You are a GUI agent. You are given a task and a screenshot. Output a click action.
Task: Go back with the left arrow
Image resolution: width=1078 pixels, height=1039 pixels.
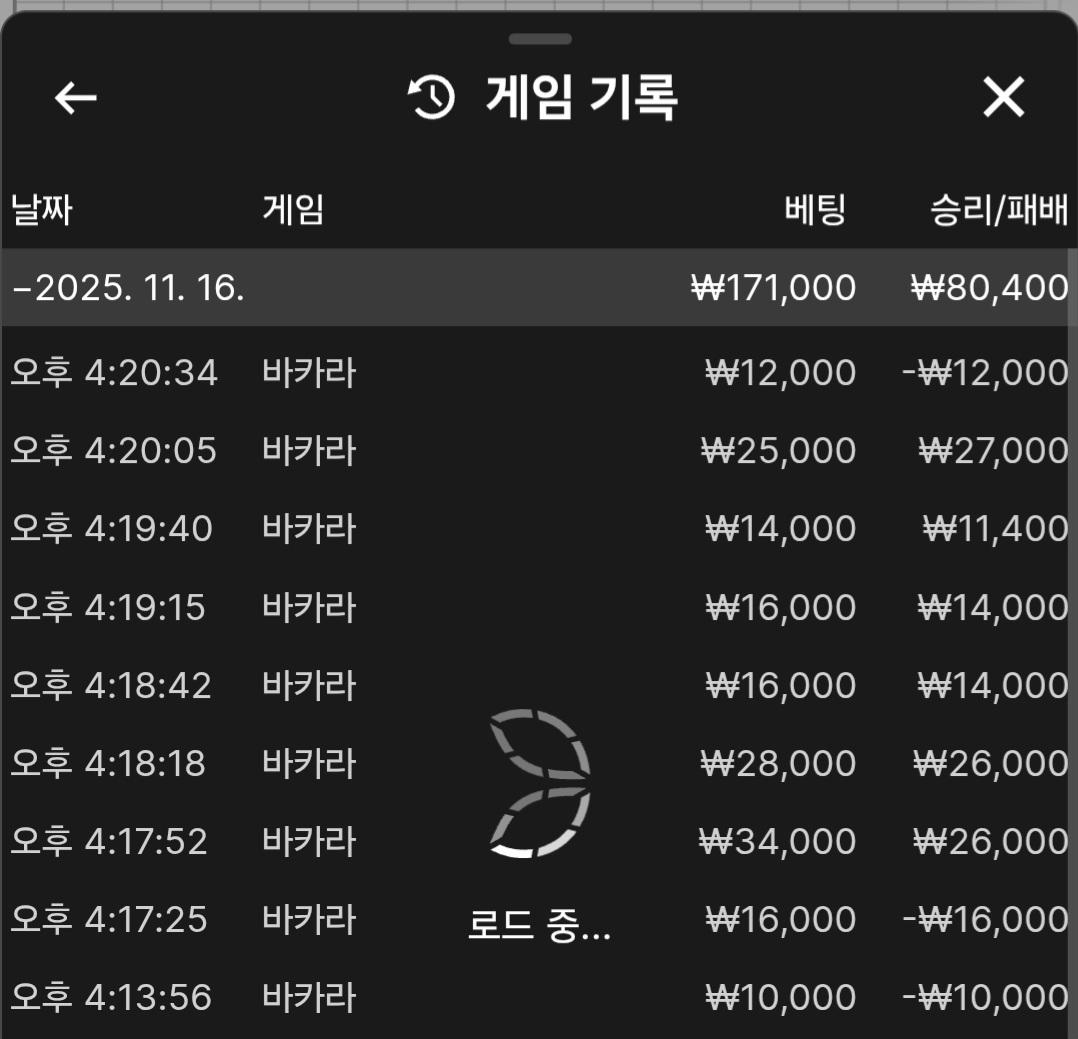[75, 98]
